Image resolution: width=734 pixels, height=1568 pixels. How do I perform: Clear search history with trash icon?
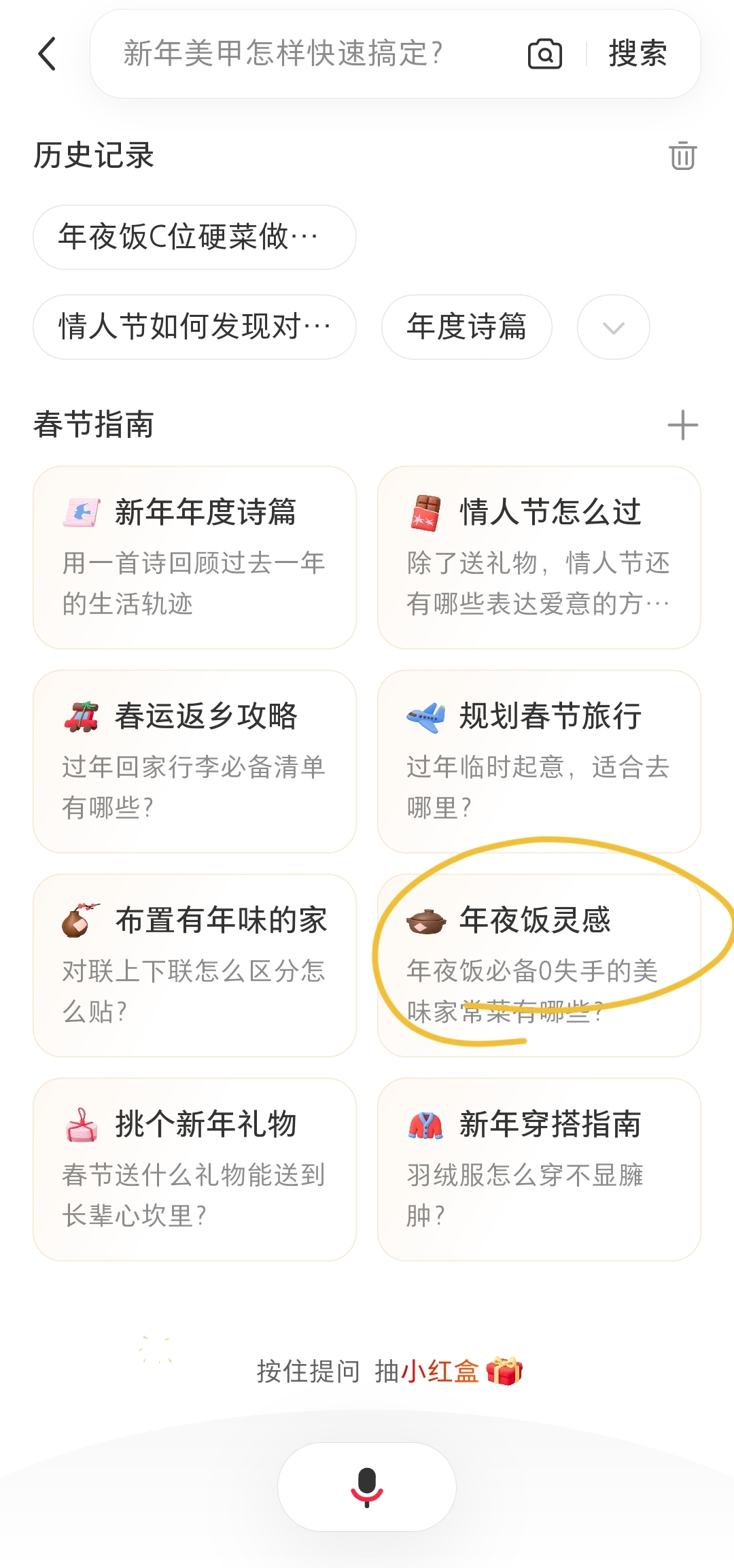click(x=682, y=156)
